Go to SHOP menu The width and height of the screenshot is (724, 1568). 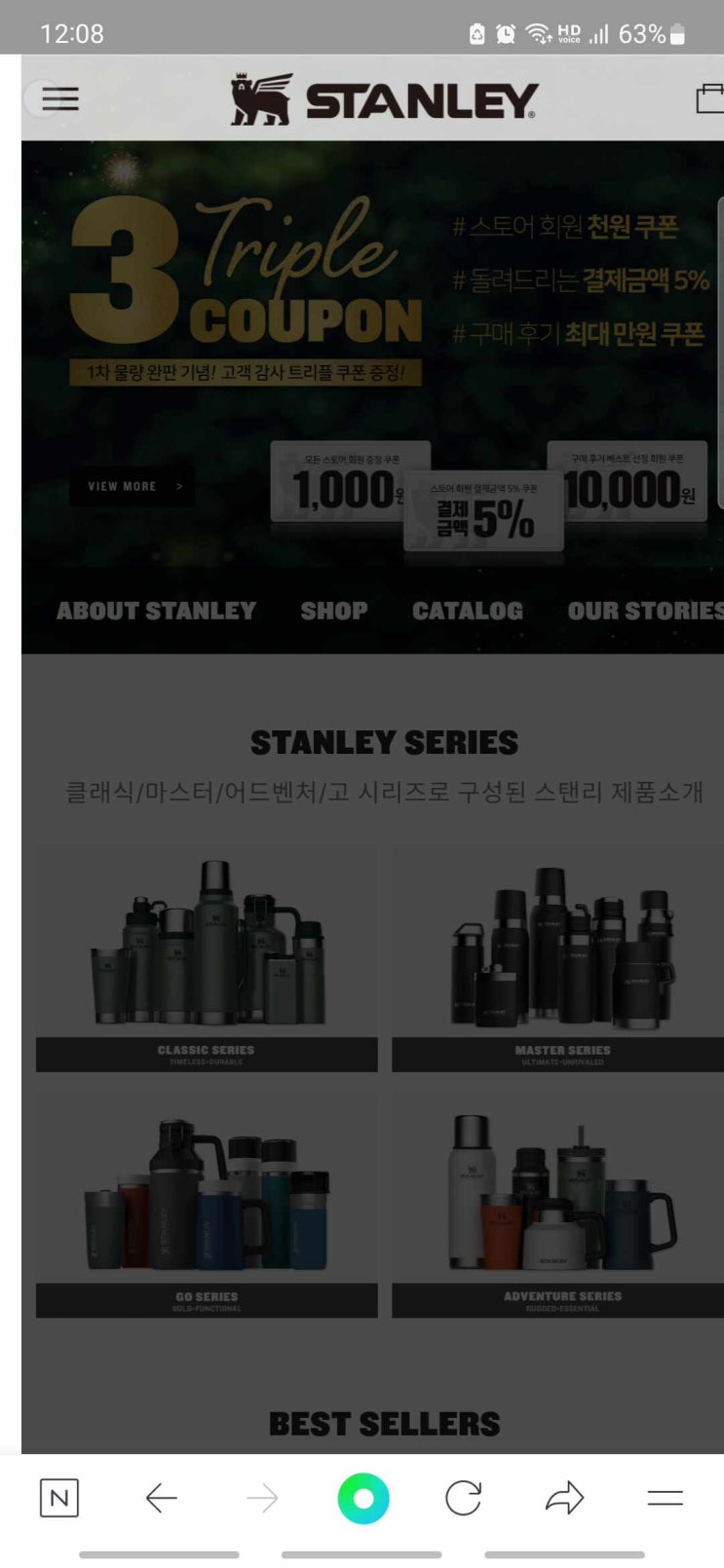click(334, 611)
